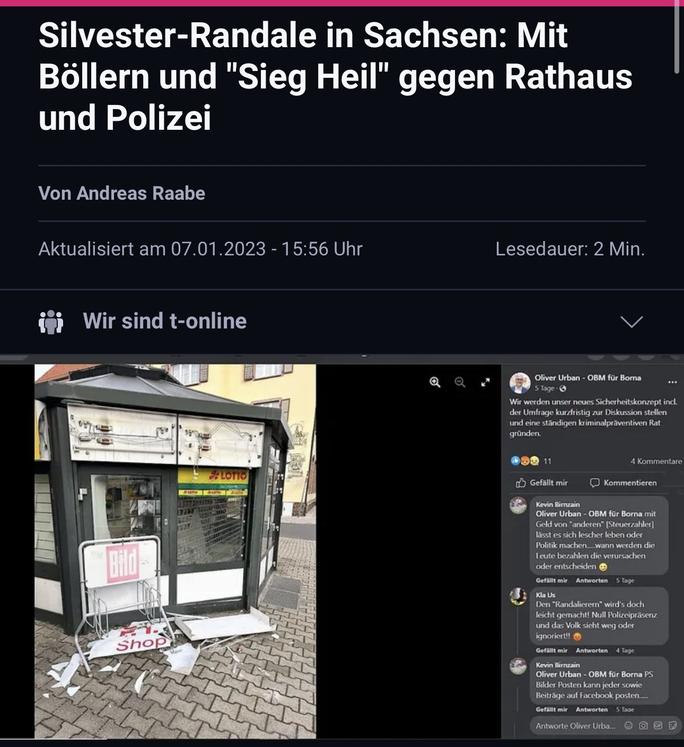Expand the Wir sind t-online section
The image size is (684, 747).
[630, 322]
